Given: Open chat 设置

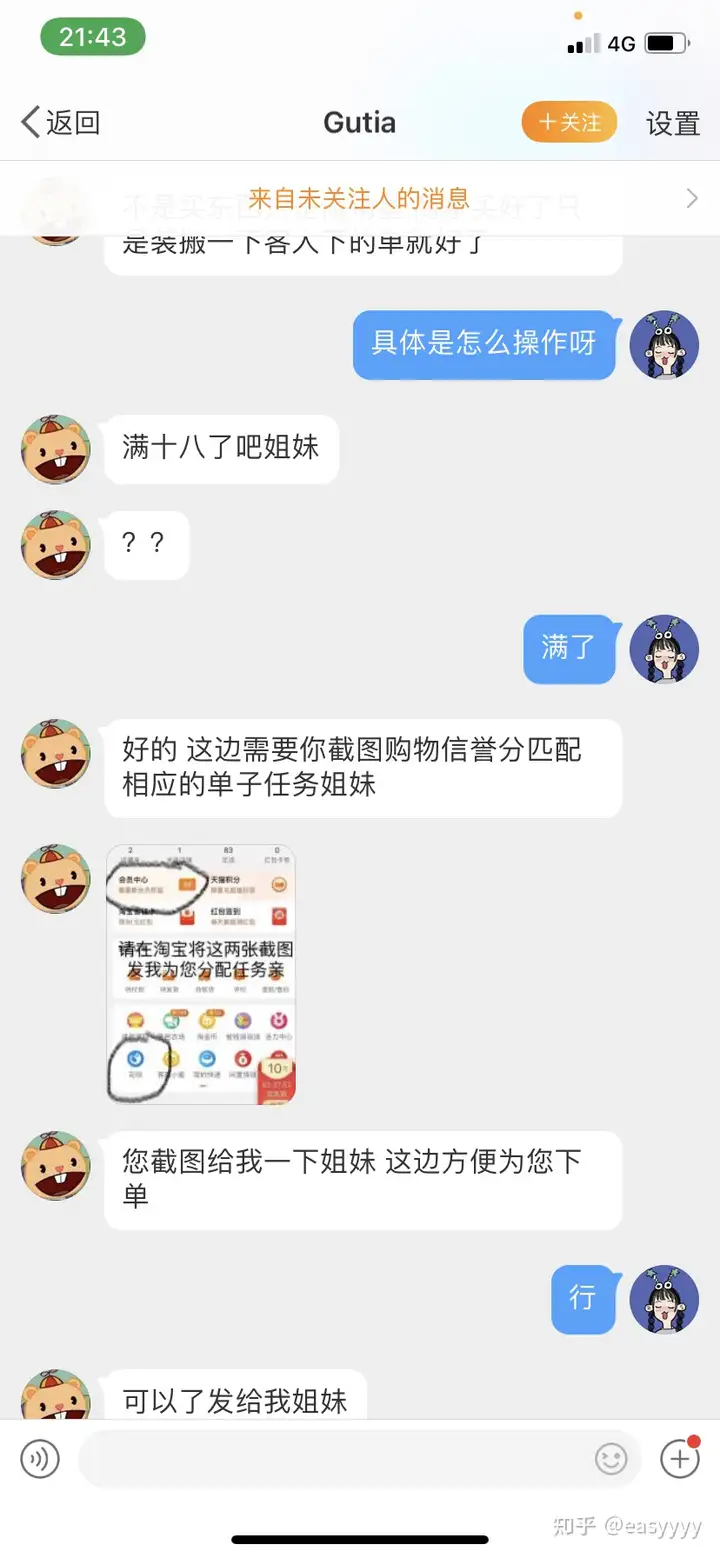Looking at the screenshot, I should (x=672, y=123).
